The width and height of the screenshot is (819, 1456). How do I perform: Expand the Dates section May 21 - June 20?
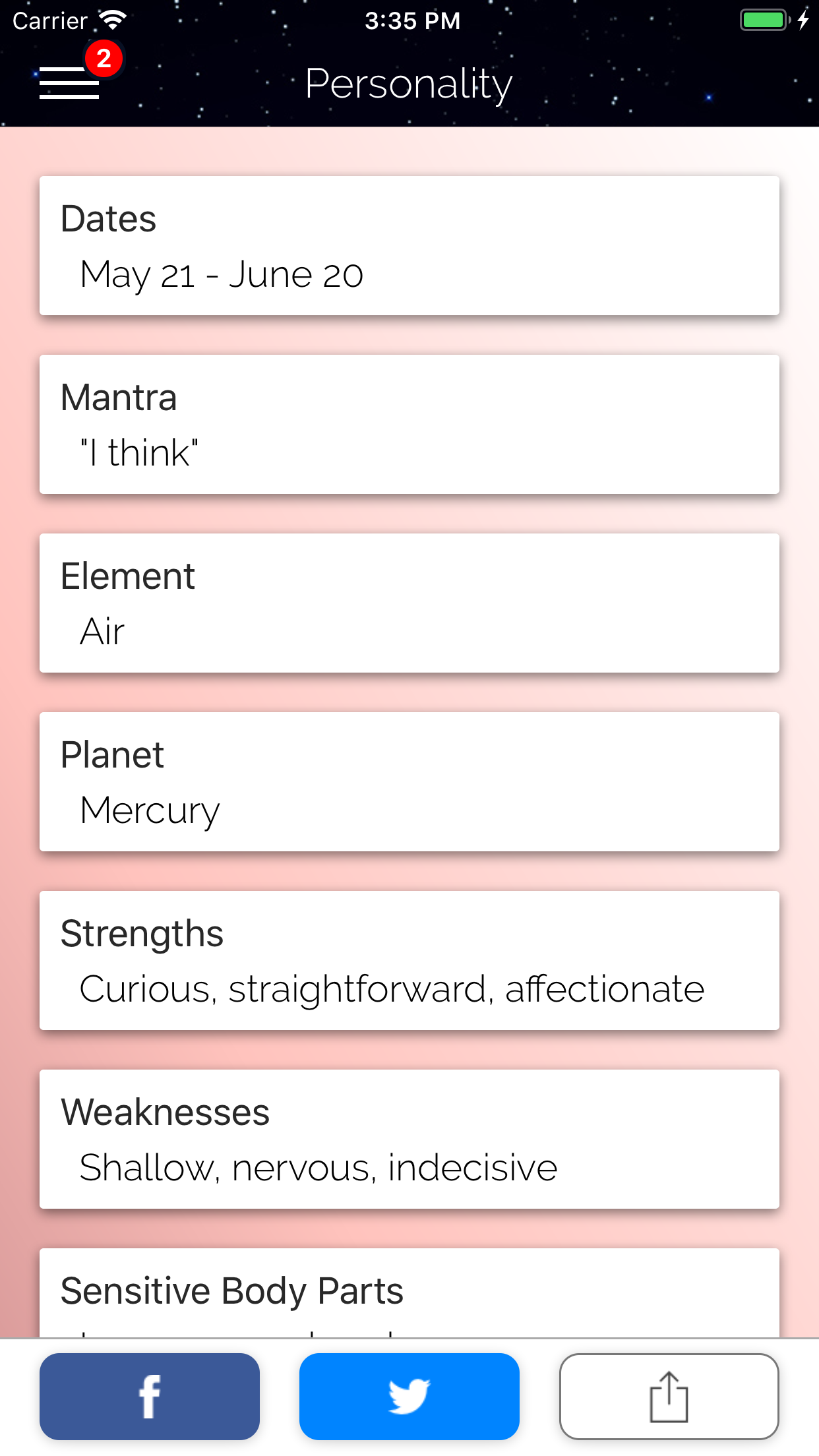pyautogui.click(x=221, y=274)
